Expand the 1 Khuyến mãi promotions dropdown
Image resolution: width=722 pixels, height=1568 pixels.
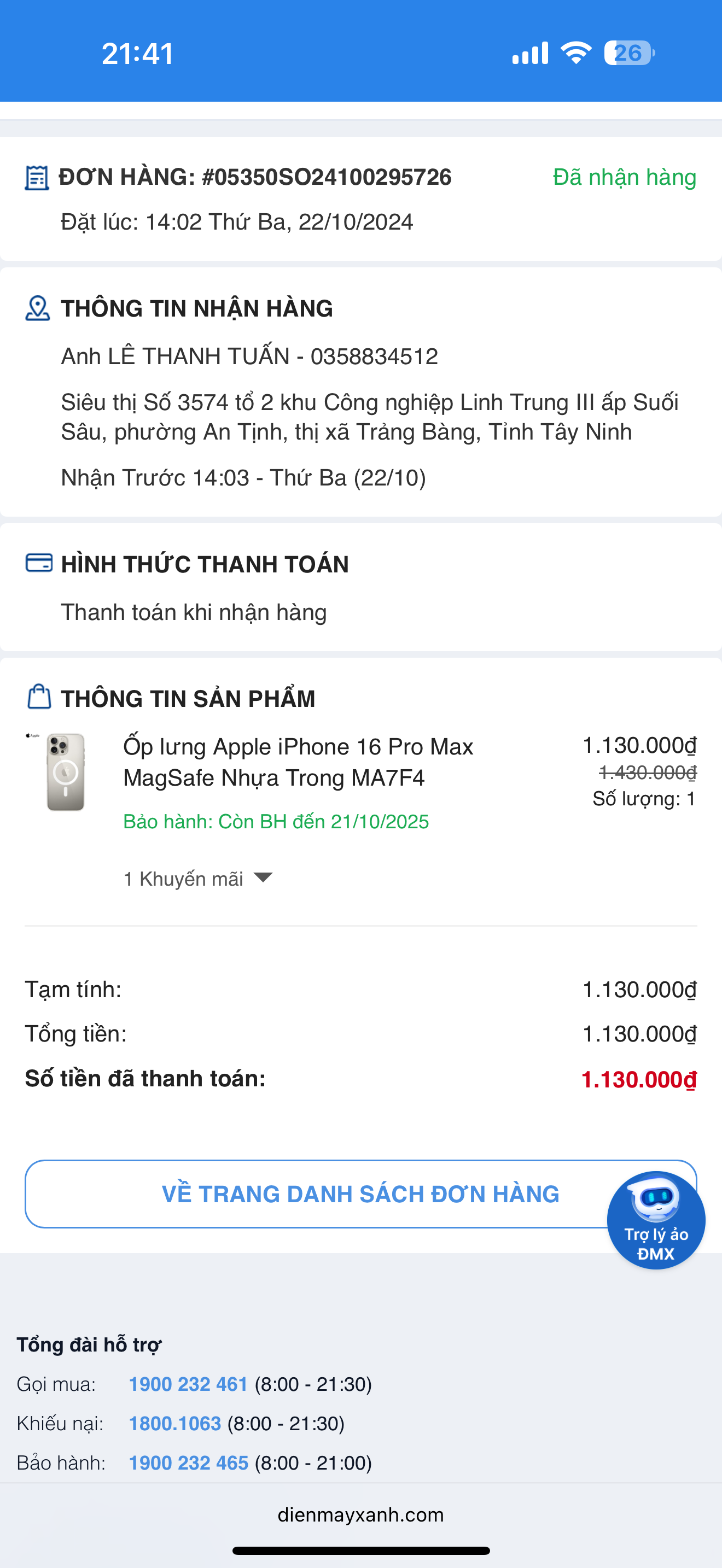[199, 879]
